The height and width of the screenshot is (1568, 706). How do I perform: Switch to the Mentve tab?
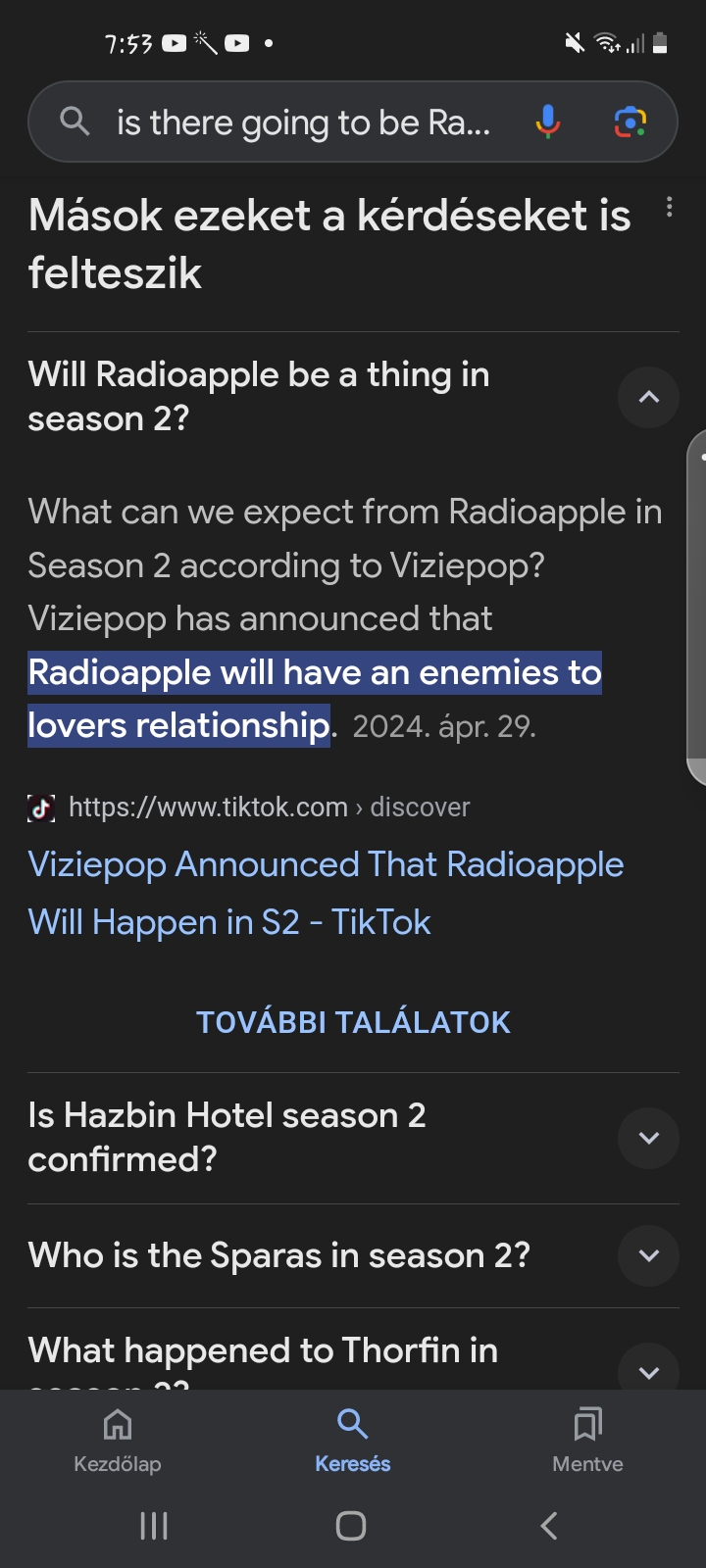(588, 1441)
